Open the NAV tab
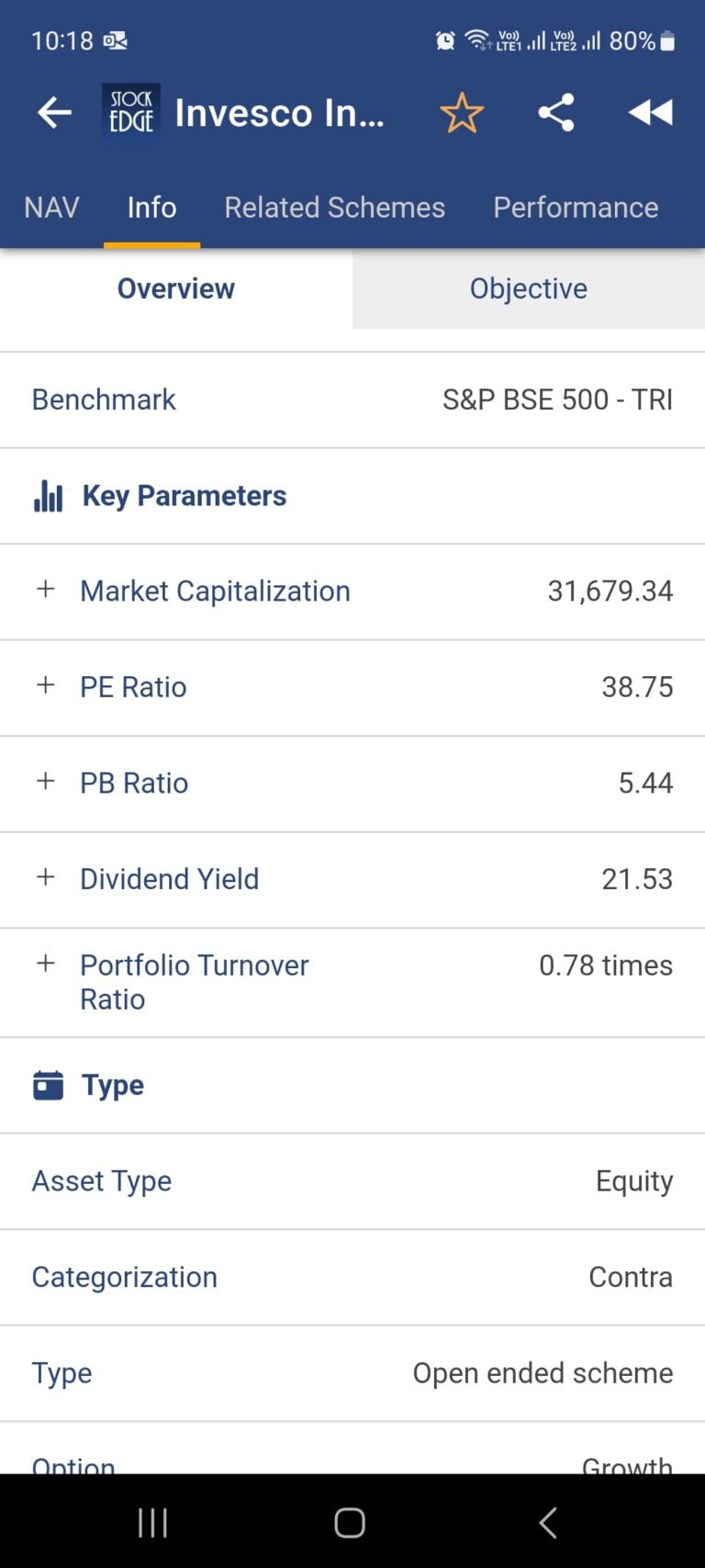Screen dimensions: 705x1568 (x=51, y=208)
